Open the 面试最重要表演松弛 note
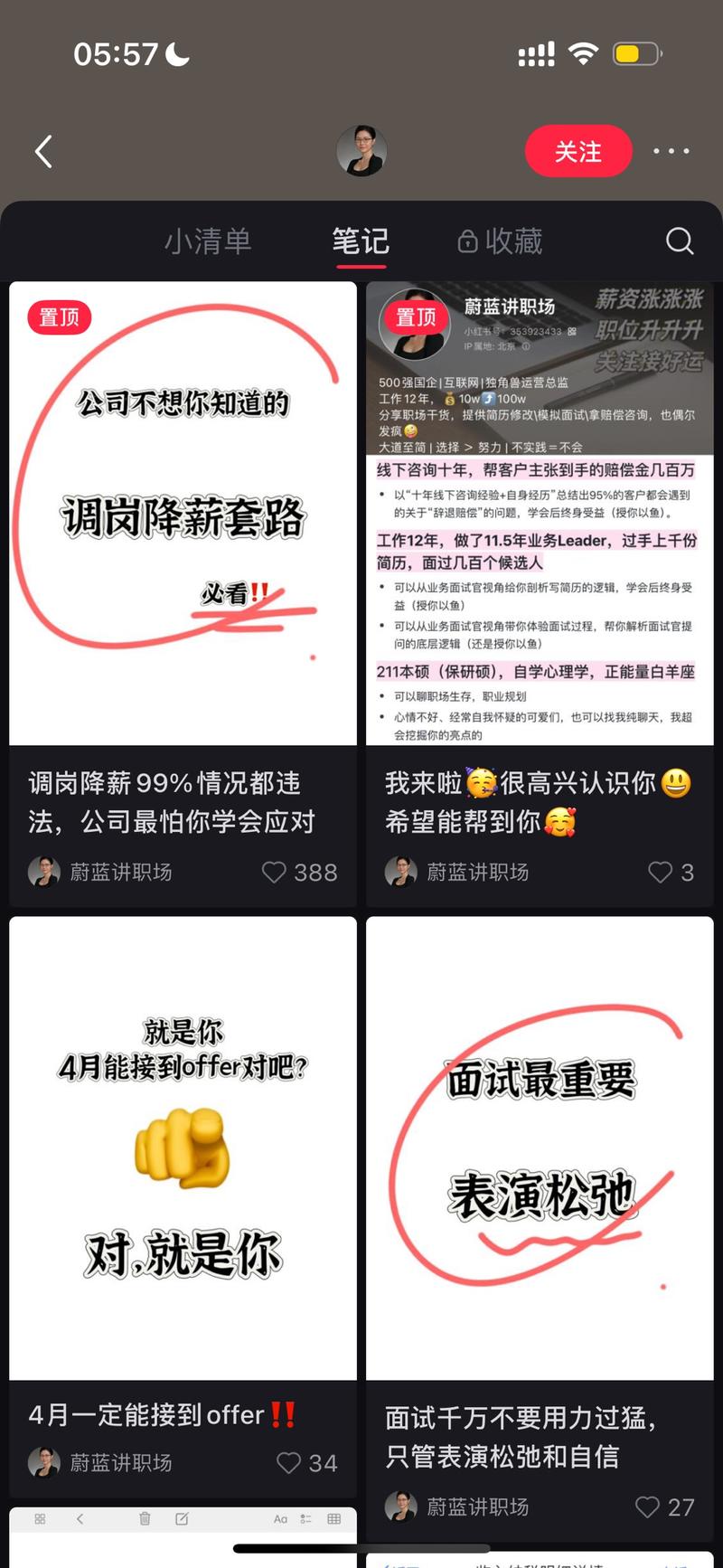Screen dimensions: 723x1568 click(x=540, y=1148)
